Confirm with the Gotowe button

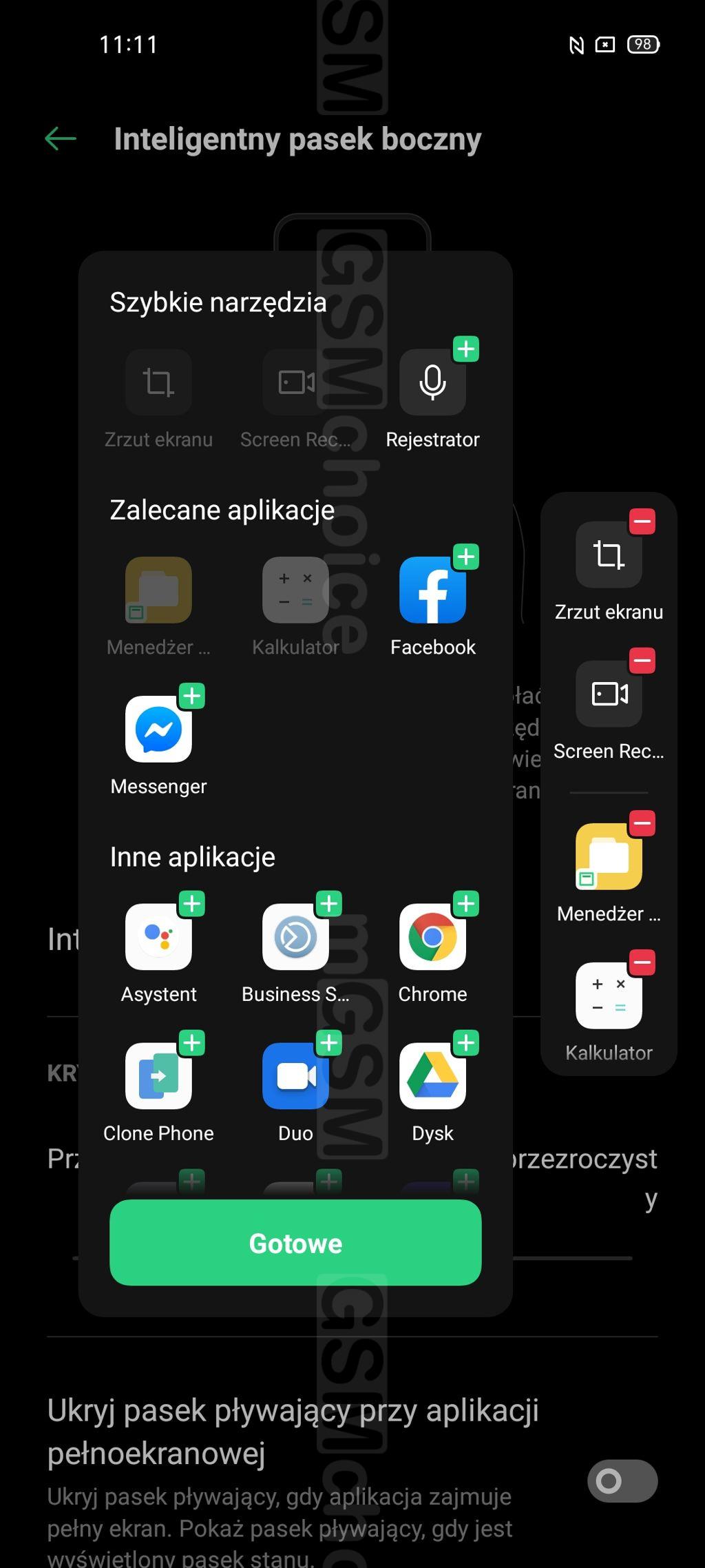coord(295,1242)
